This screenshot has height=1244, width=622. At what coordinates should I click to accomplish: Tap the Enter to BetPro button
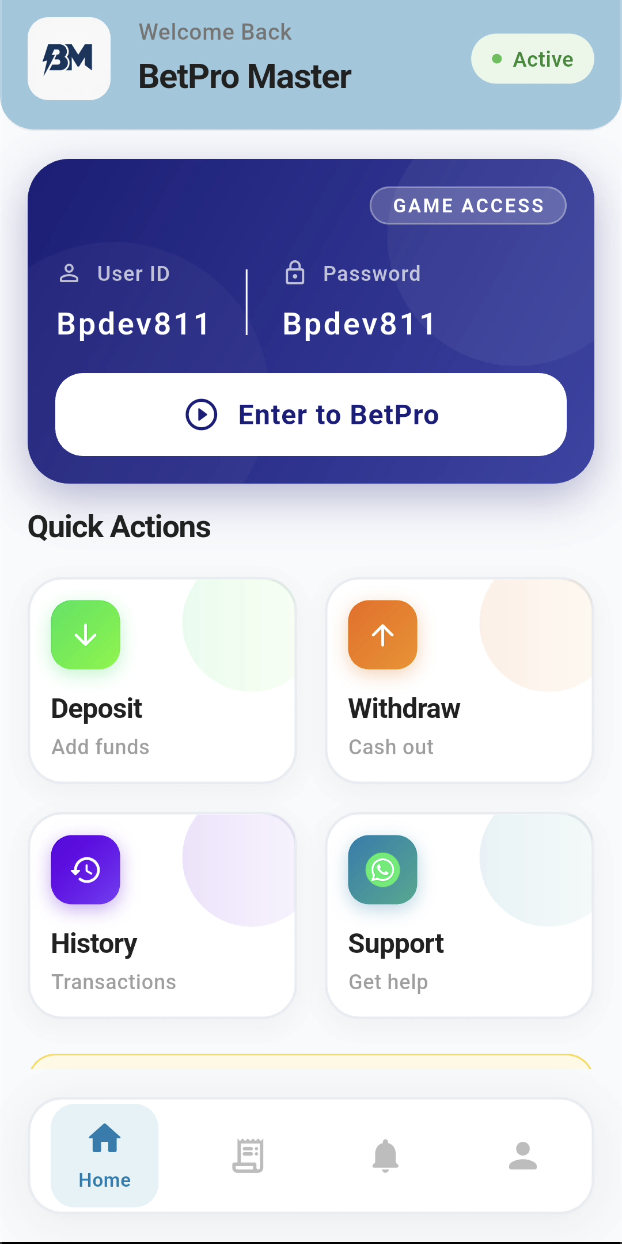pos(311,414)
